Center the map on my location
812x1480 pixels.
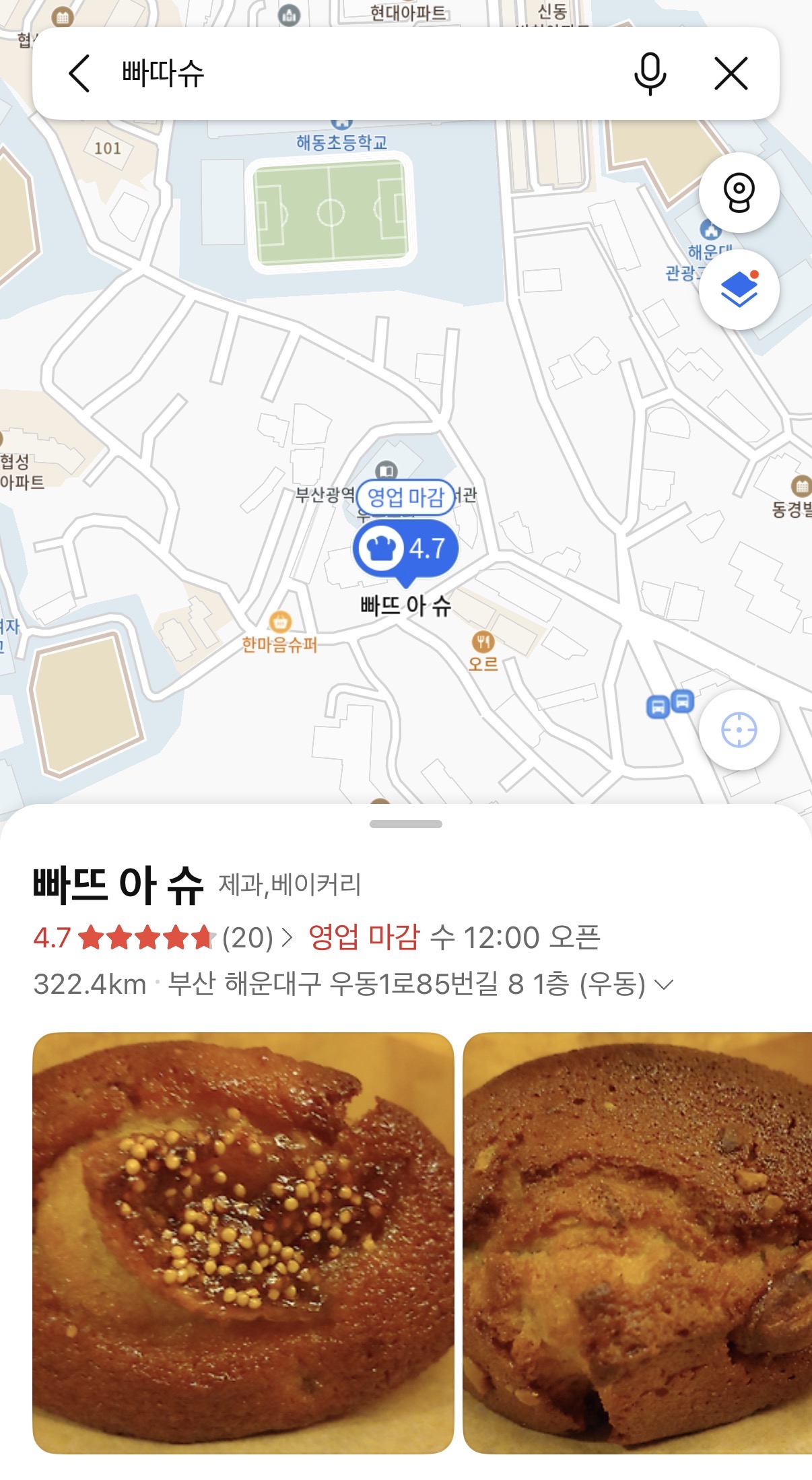pos(739,730)
